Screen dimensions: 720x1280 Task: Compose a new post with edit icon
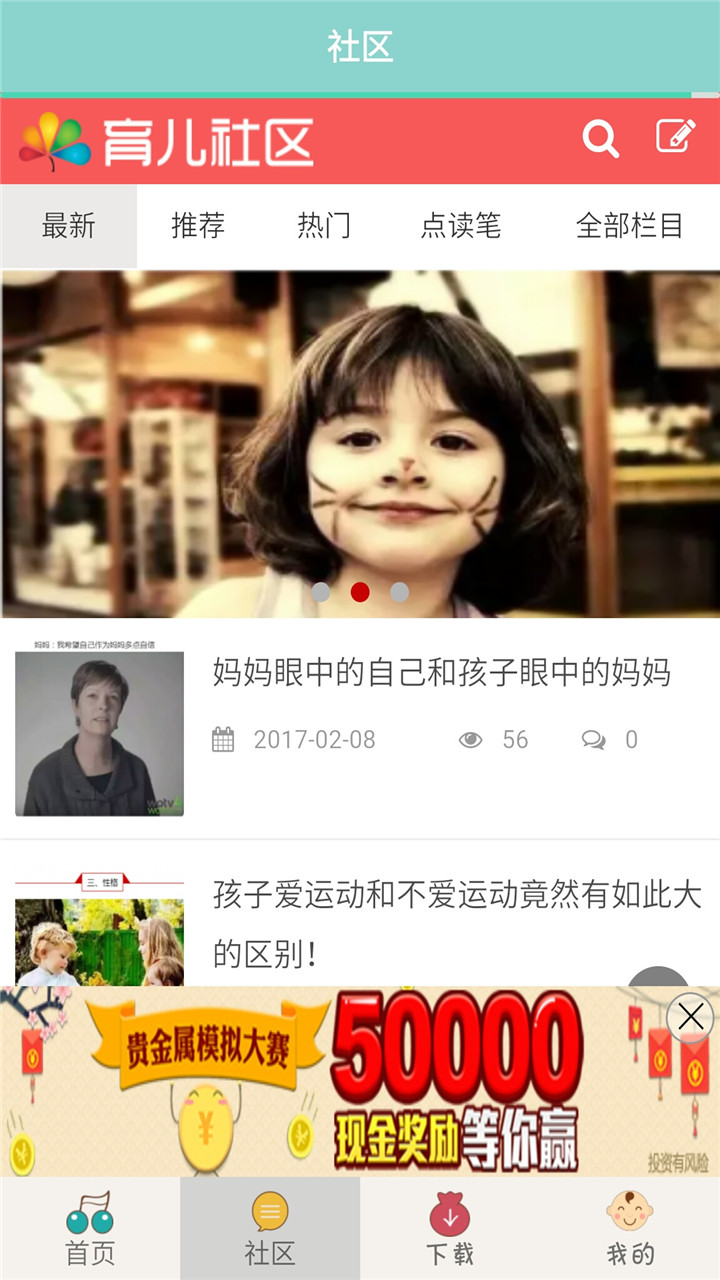[676, 137]
